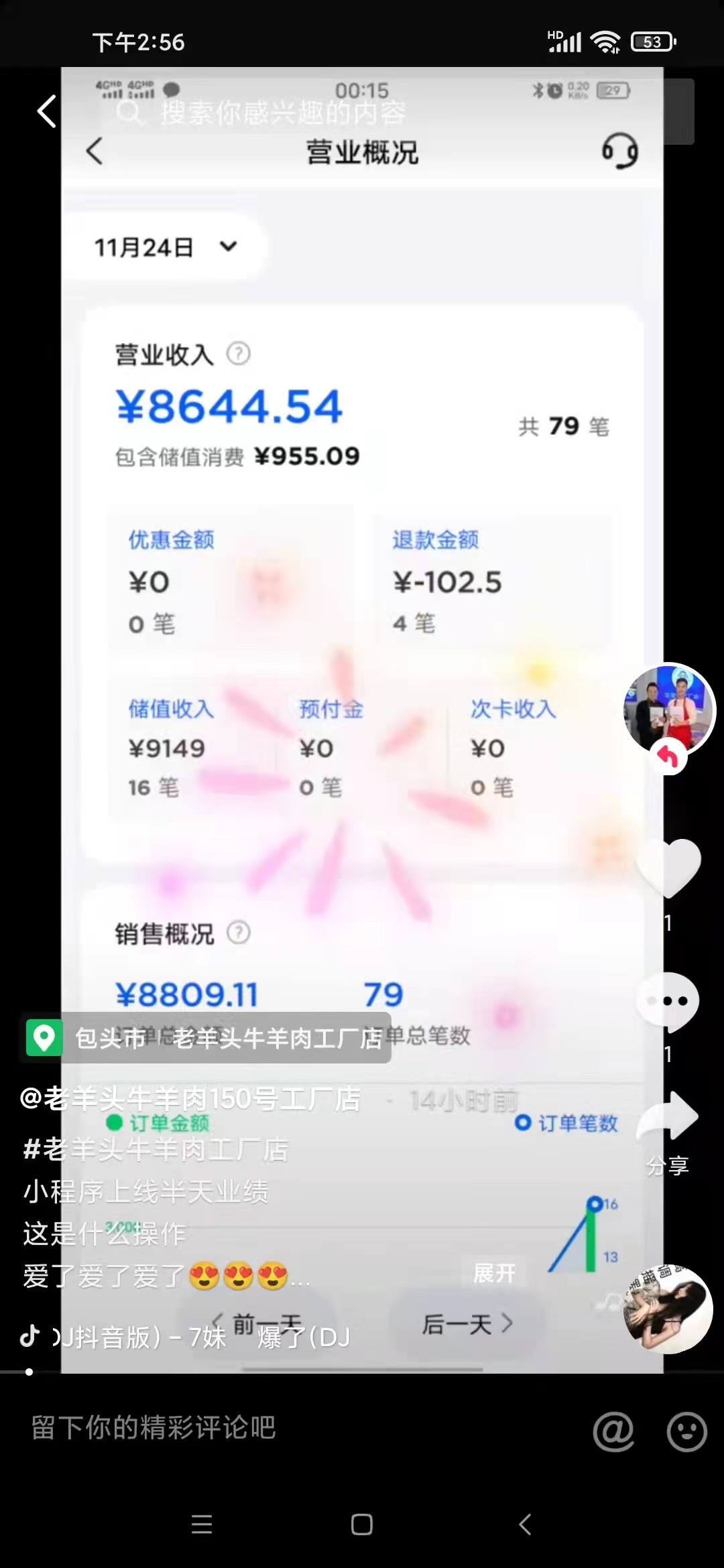Open the spinning music disc
Image resolution: width=724 pixels, height=1568 pixels.
click(667, 1308)
